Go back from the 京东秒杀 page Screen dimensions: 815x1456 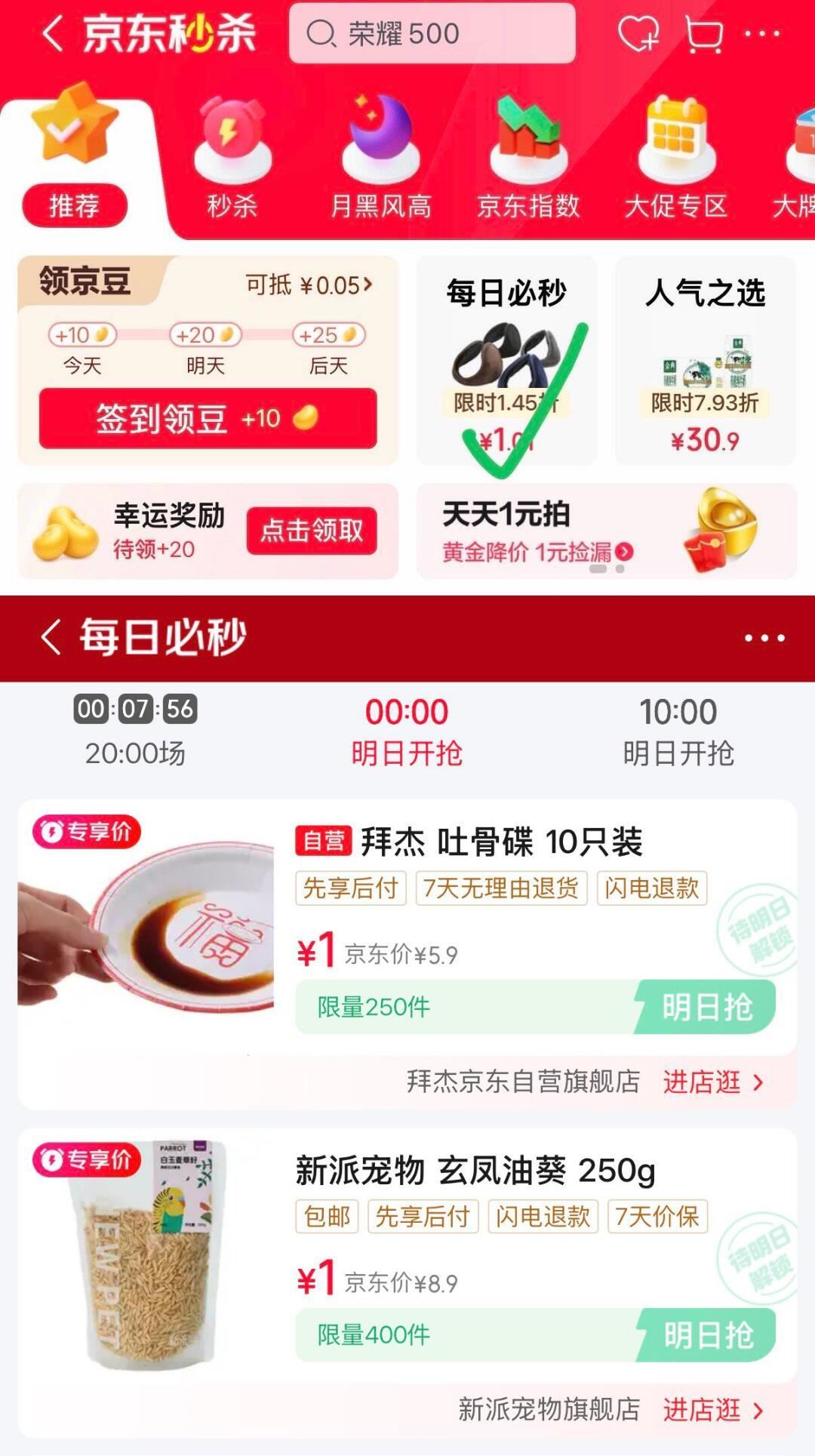click(x=53, y=34)
